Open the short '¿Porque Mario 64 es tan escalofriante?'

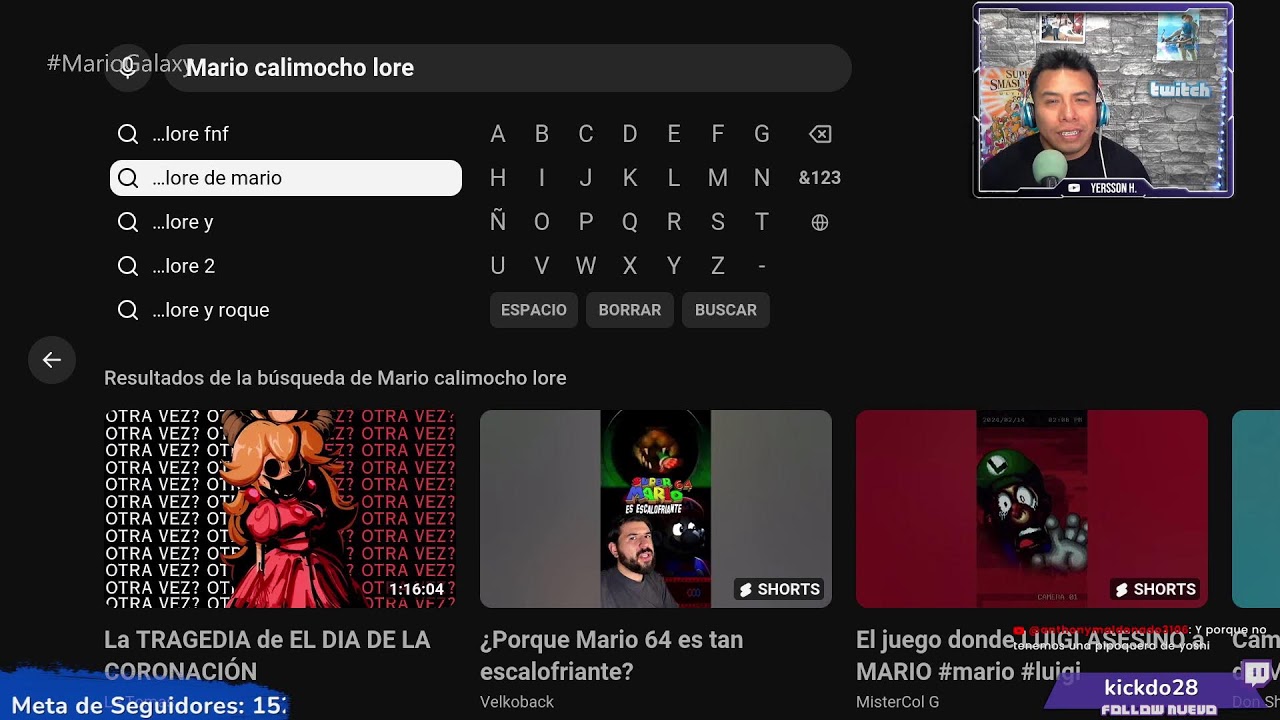click(x=655, y=508)
